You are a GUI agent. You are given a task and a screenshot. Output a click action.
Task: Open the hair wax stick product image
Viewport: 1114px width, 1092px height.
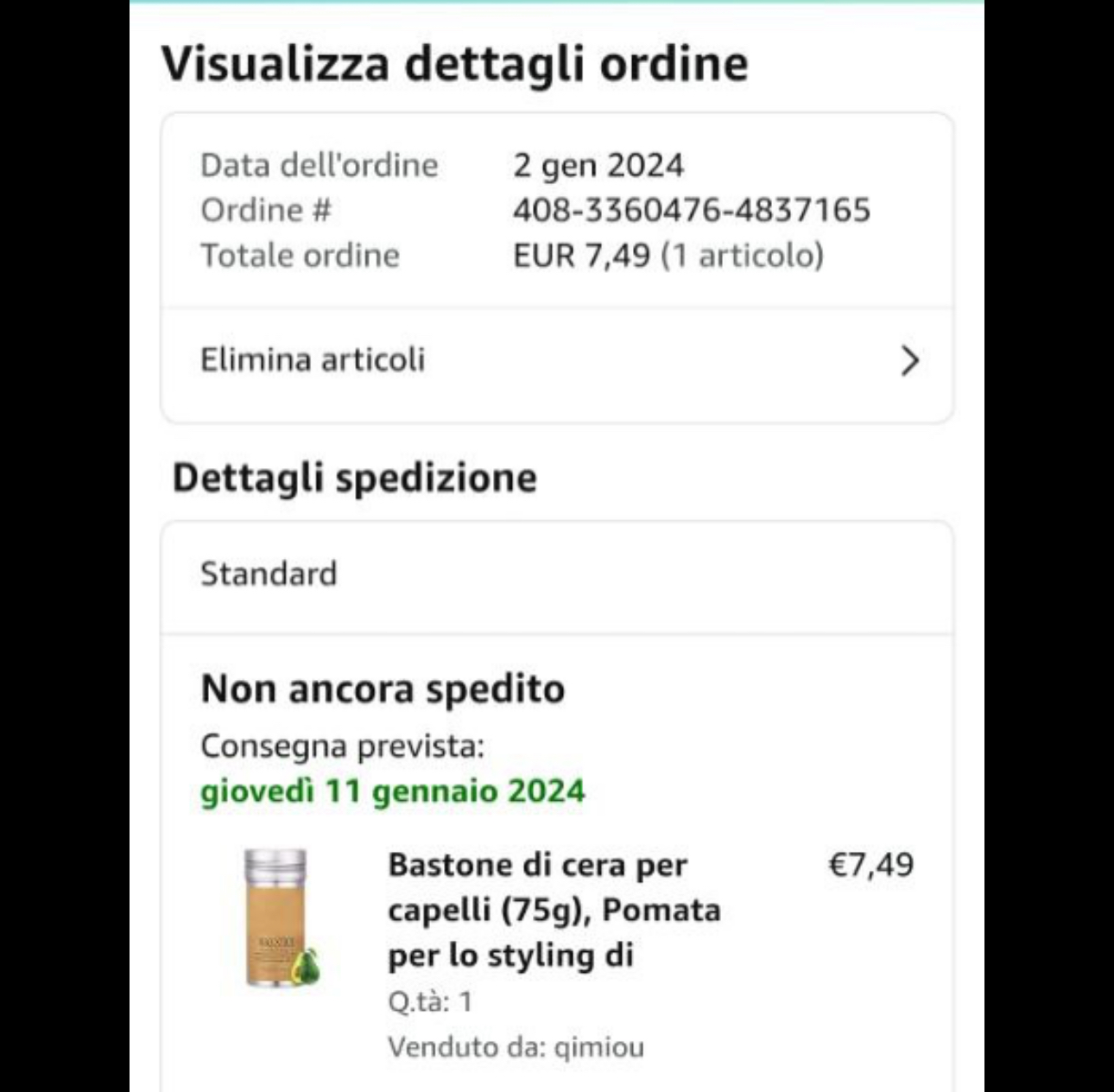278,918
